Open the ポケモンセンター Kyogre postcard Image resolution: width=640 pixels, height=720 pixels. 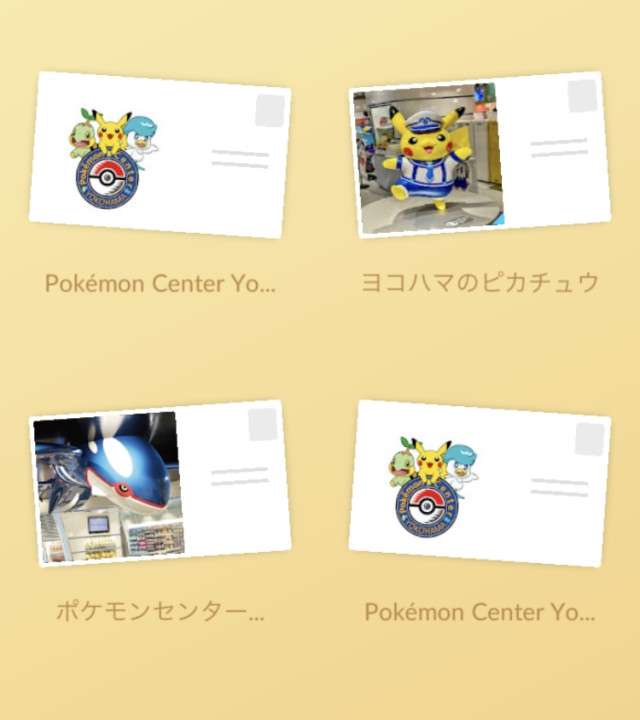[159, 484]
